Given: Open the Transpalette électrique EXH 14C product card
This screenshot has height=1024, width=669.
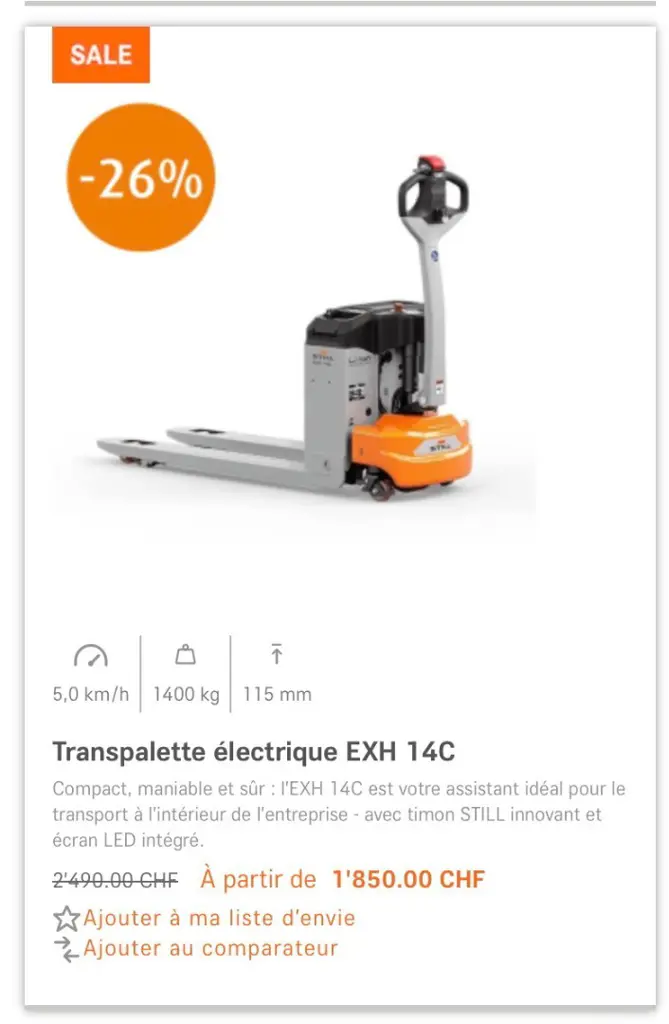Looking at the screenshot, I should [x=253, y=751].
